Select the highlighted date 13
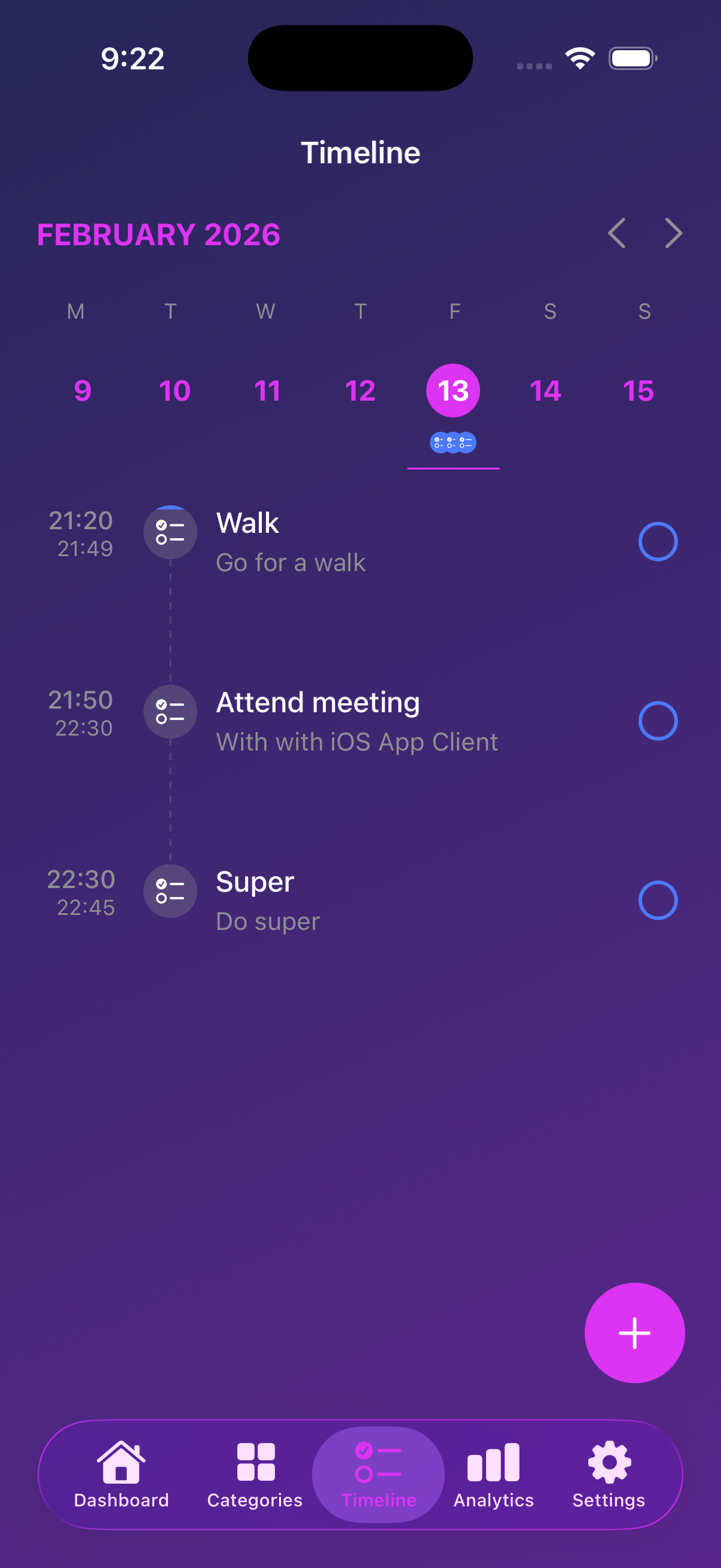721x1568 pixels. [x=453, y=390]
